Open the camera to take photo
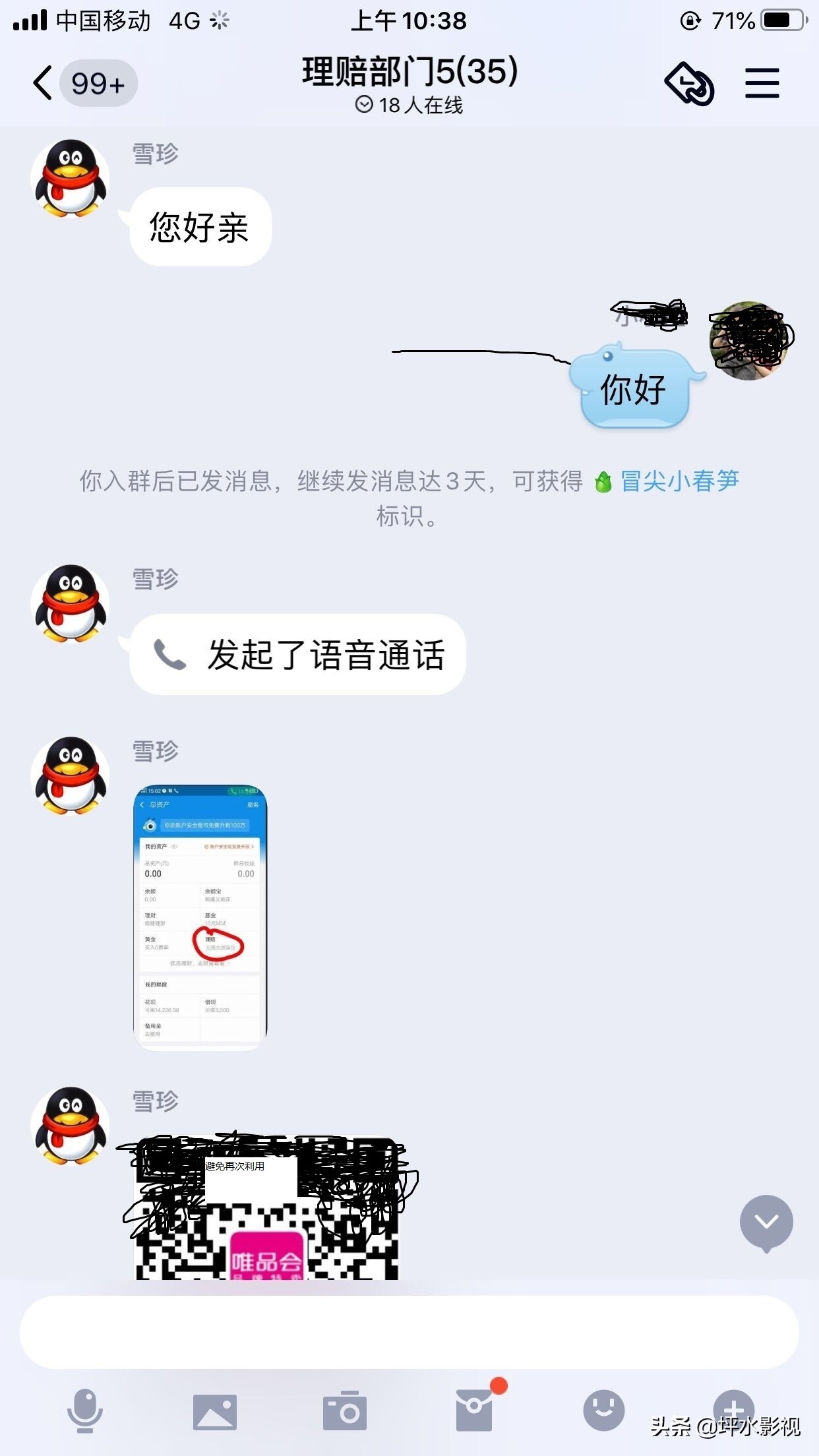Image resolution: width=819 pixels, height=1456 pixels. click(344, 1412)
